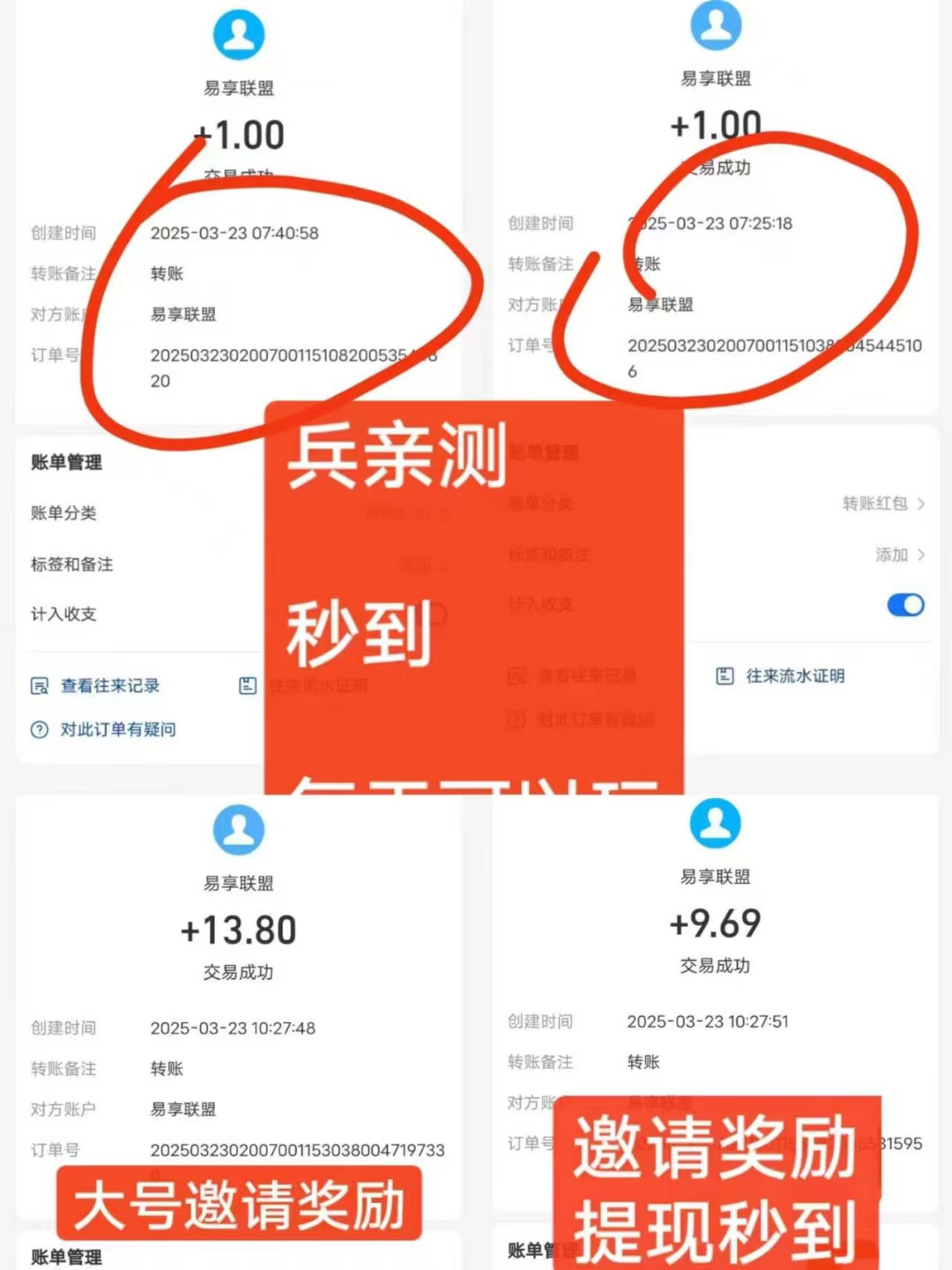
Task: Tap the avatar above the +9.69 amount
Action: pos(717,822)
